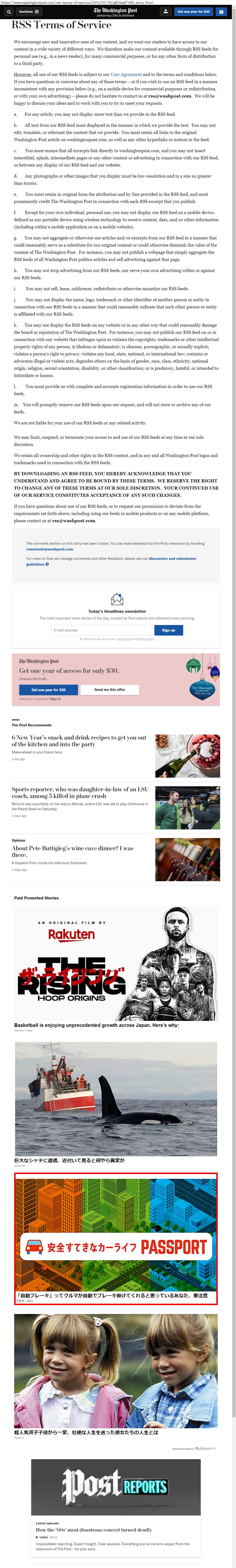Open the account profile icon
Image resolution: width=236 pixels, height=1568 pixels.
(x=165, y=12)
